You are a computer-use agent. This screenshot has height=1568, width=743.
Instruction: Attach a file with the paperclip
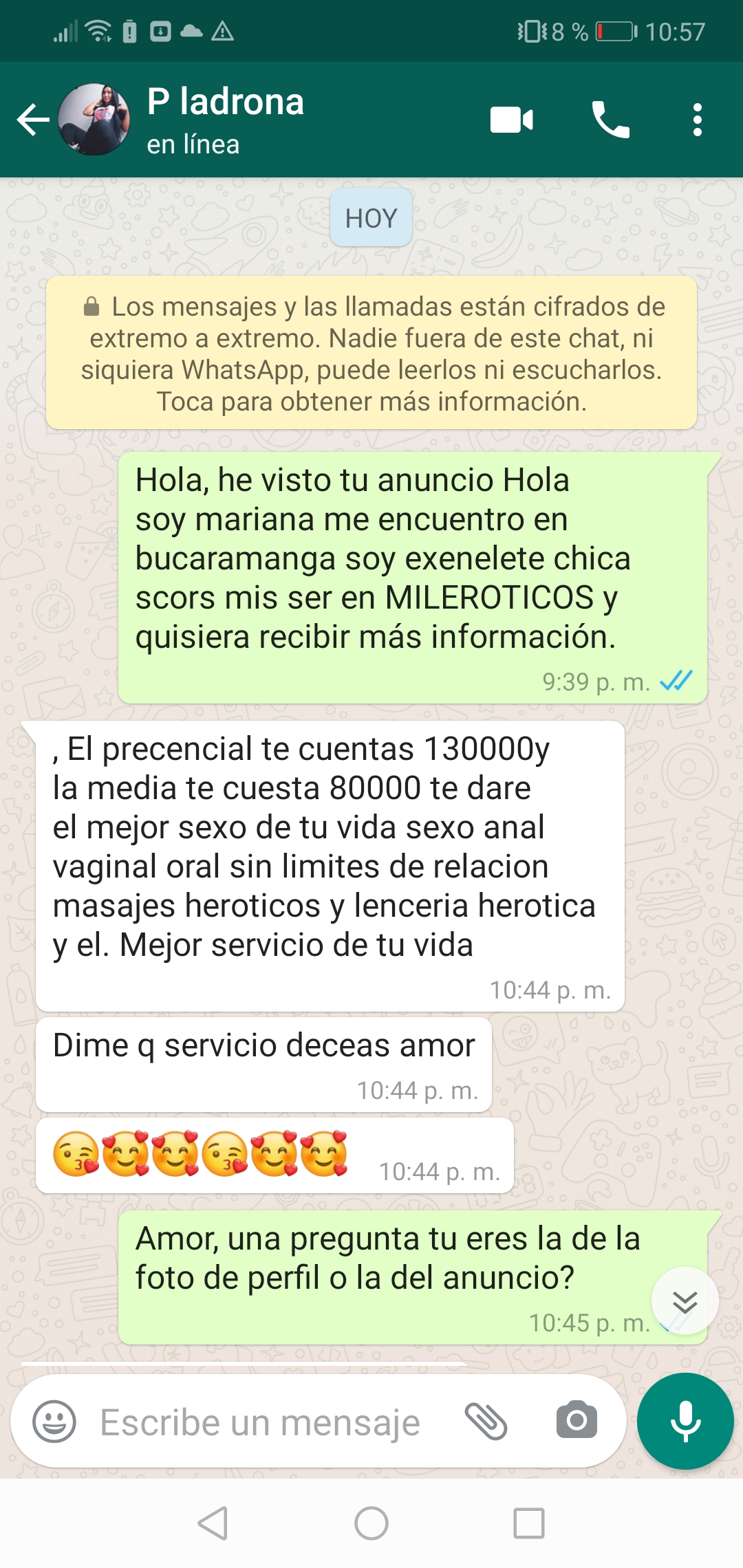[486, 1422]
